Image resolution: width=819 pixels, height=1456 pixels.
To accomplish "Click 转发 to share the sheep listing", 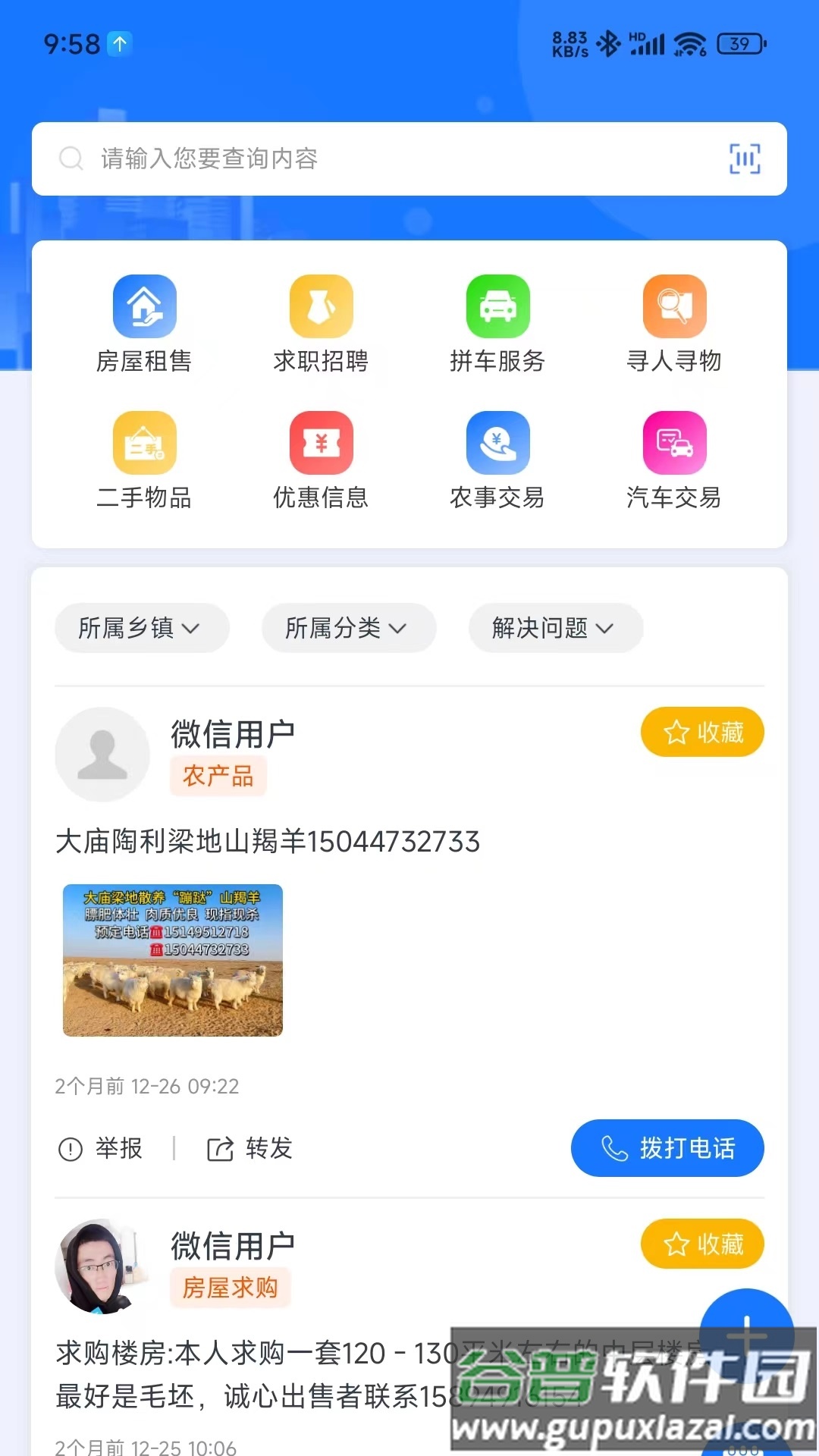I will pyautogui.click(x=249, y=1148).
